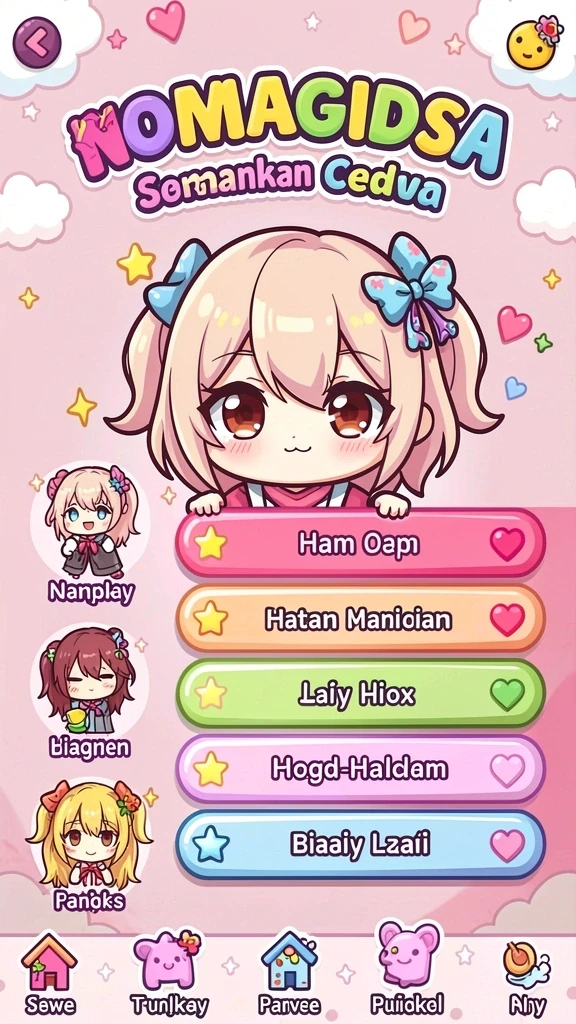Choose the Hatan Manioian option

coord(360,619)
